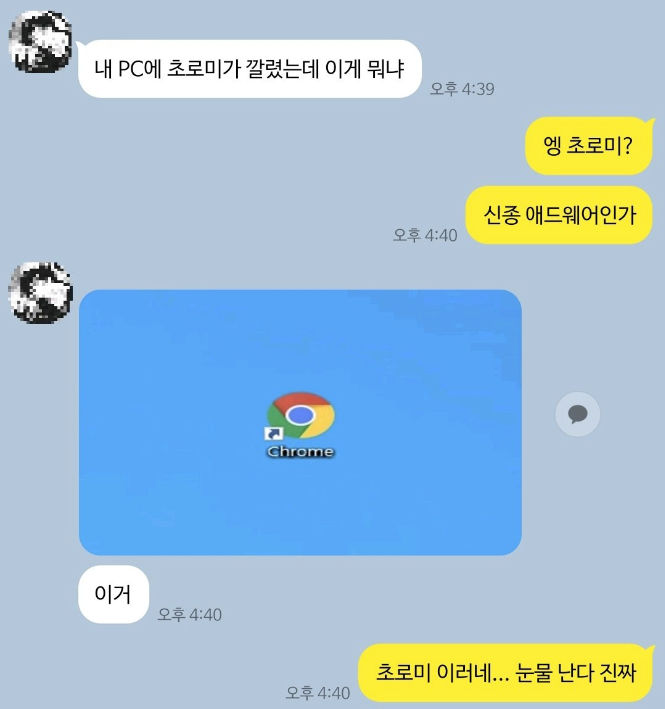
Task: Open the shared Chrome icon image
Action: pyautogui.click(x=300, y=422)
